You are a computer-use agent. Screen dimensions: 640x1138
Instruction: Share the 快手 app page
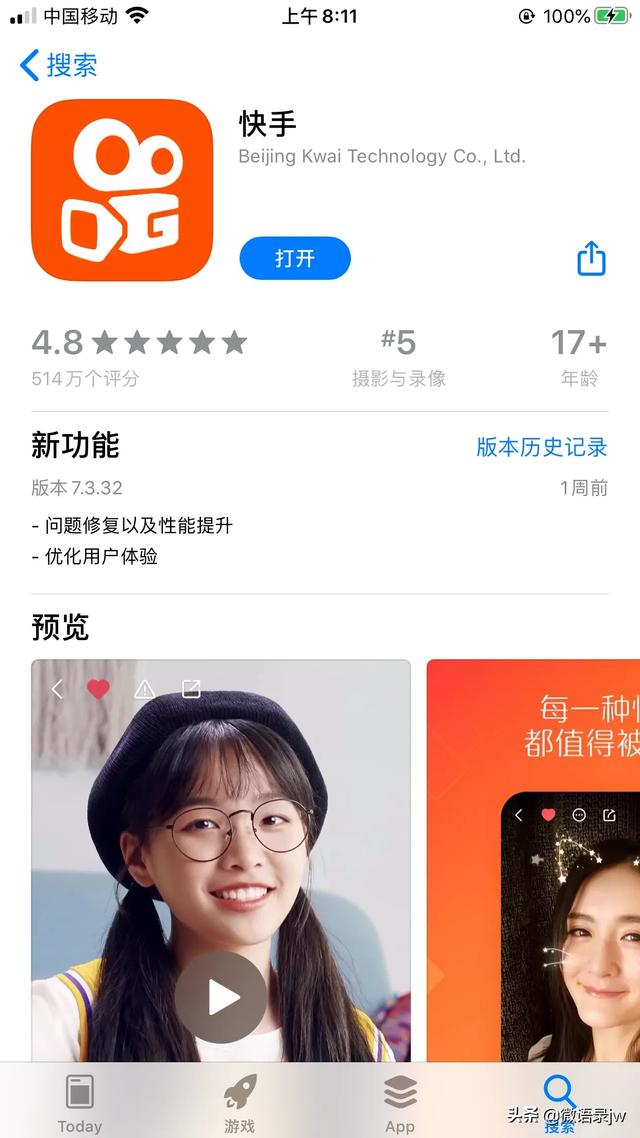[591, 258]
